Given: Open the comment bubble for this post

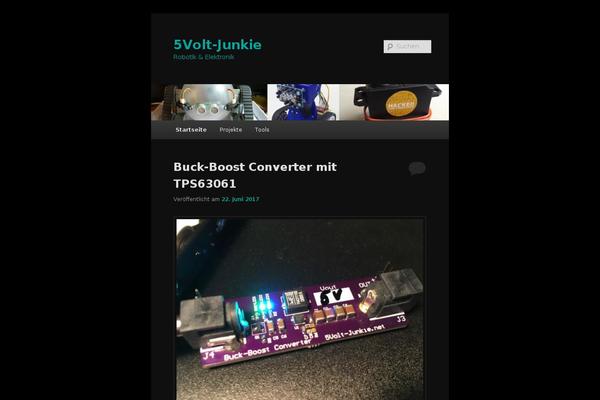Looking at the screenshot, I should tap(417, 168).
